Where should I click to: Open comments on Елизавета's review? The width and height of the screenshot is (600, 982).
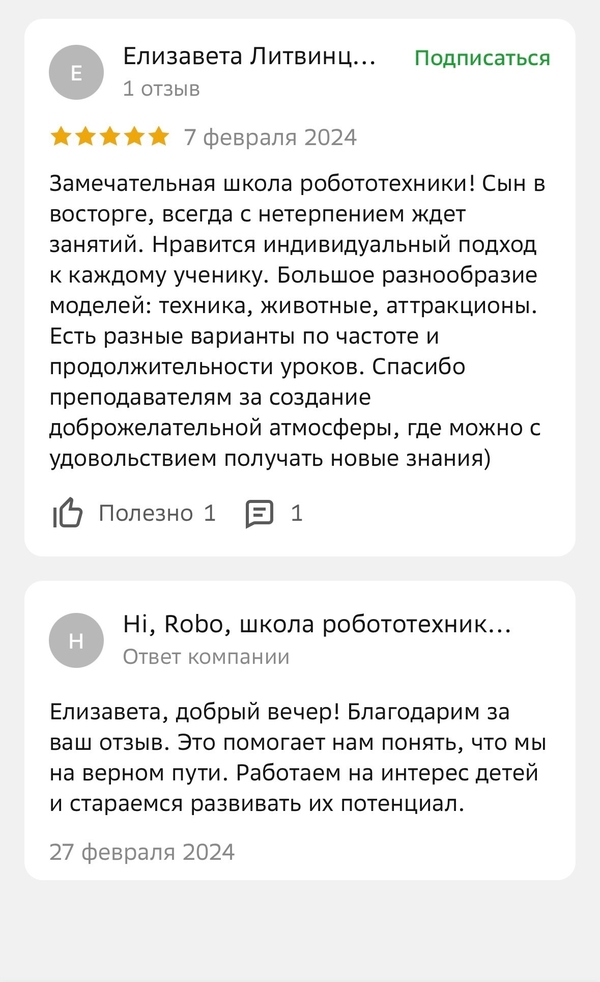[x=274, y=513]
